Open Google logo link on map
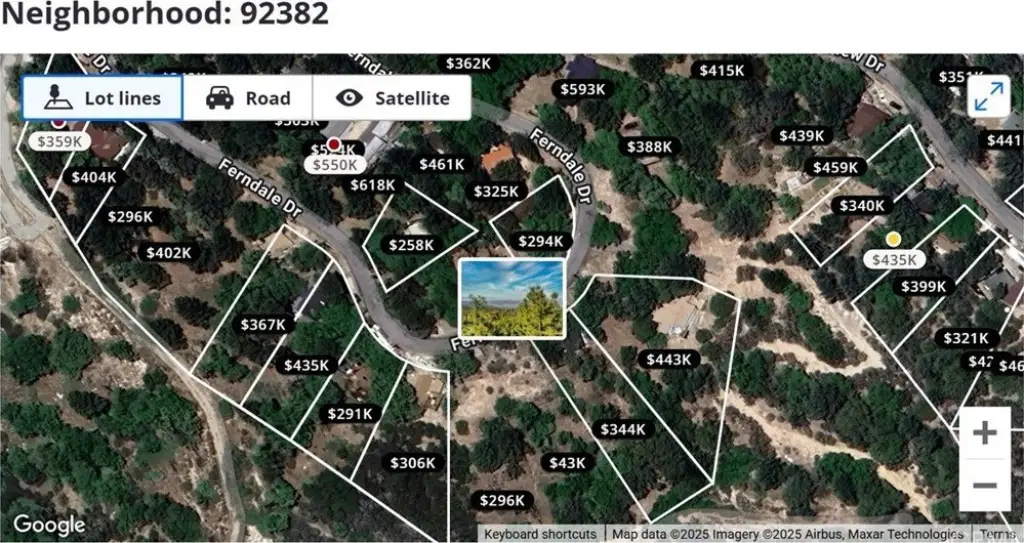Screen dimensions: 1024x543 click(49, 524)
